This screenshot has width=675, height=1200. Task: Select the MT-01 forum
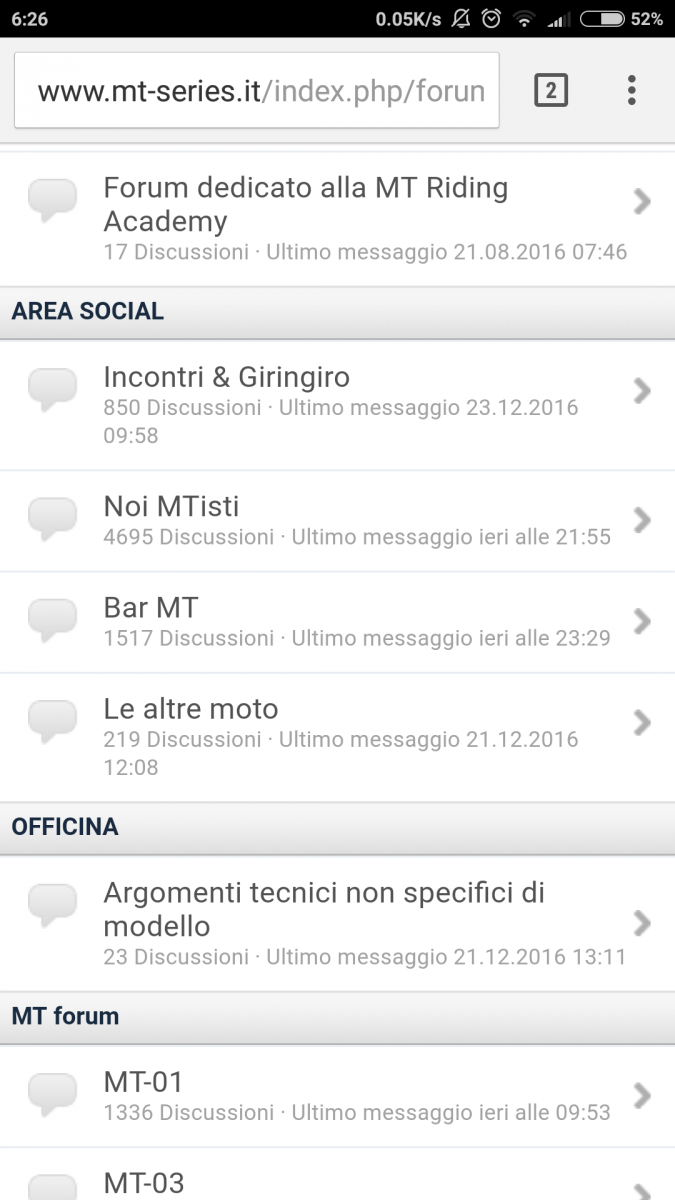point(337,1096)
